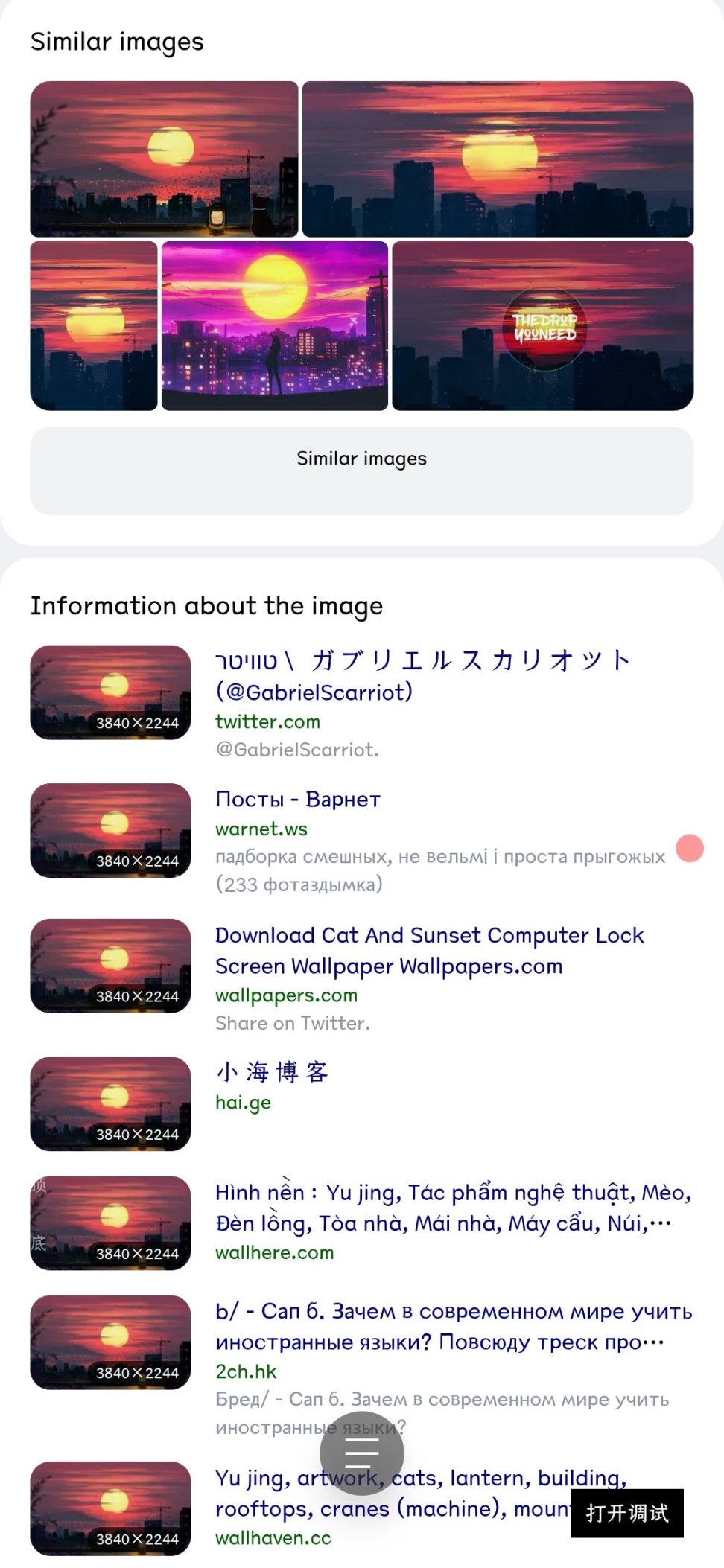Open the wallhere.com Hình nền result

coord(453,1207)
